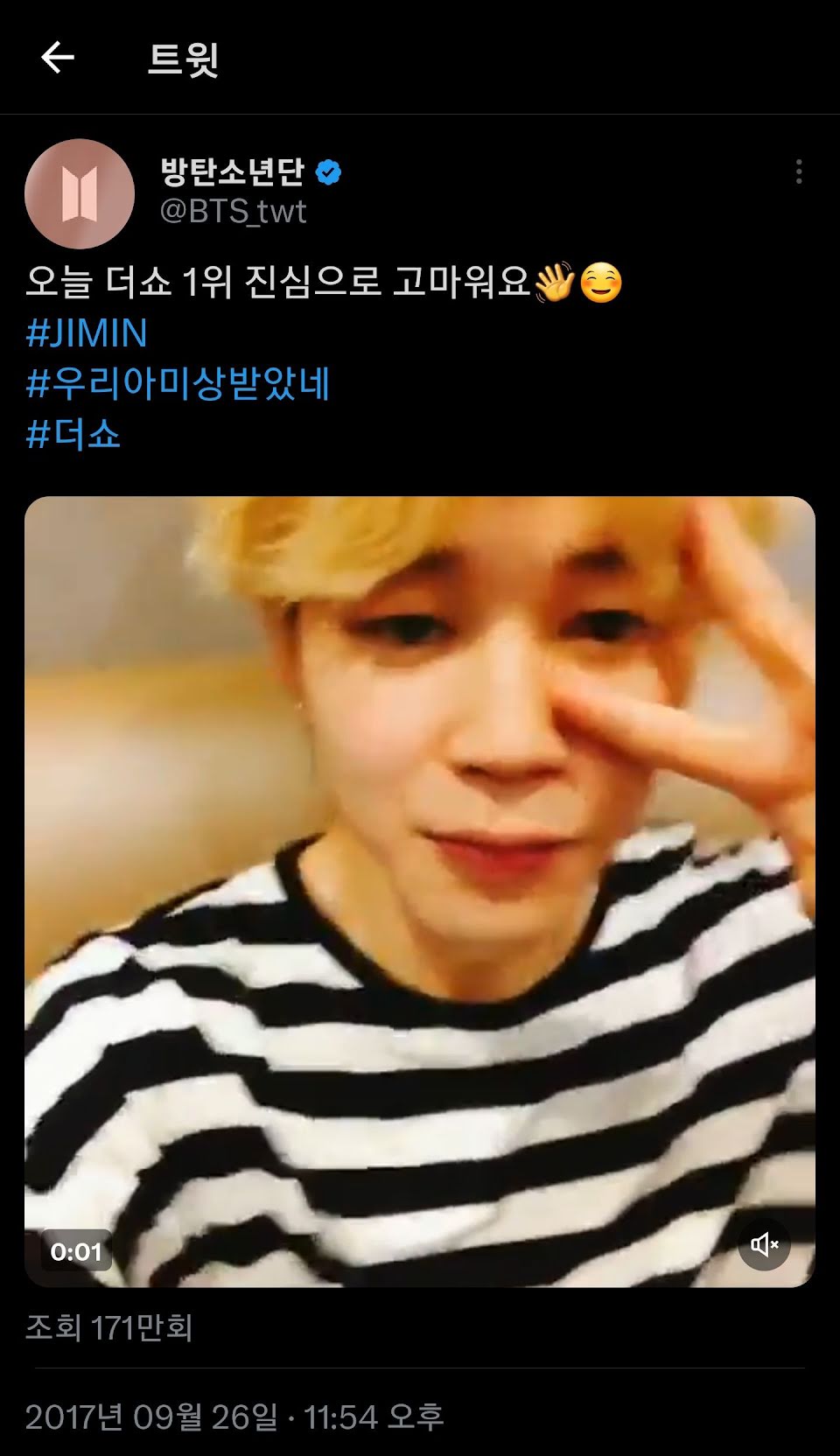840x1456 pixels.
Task: Open the #JIMIN hashtag
Action: [87, 333]
